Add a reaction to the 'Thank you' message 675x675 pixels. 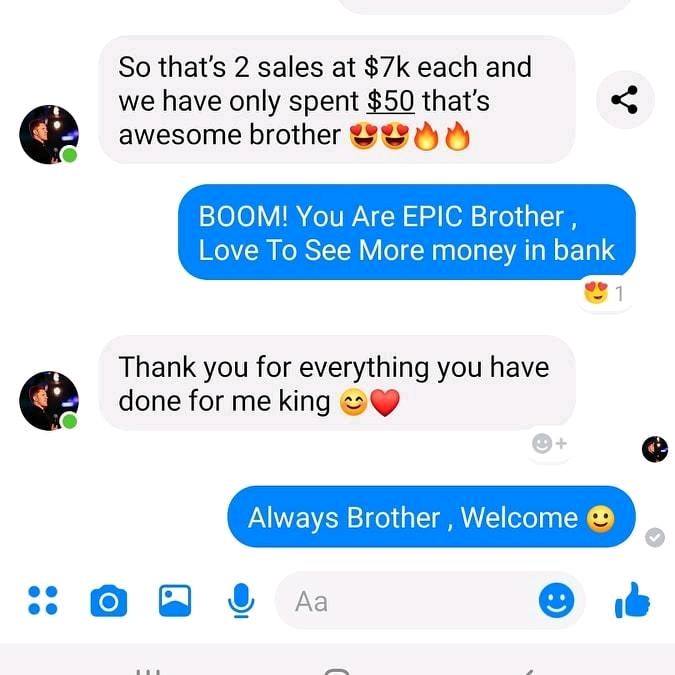[549, 444]
